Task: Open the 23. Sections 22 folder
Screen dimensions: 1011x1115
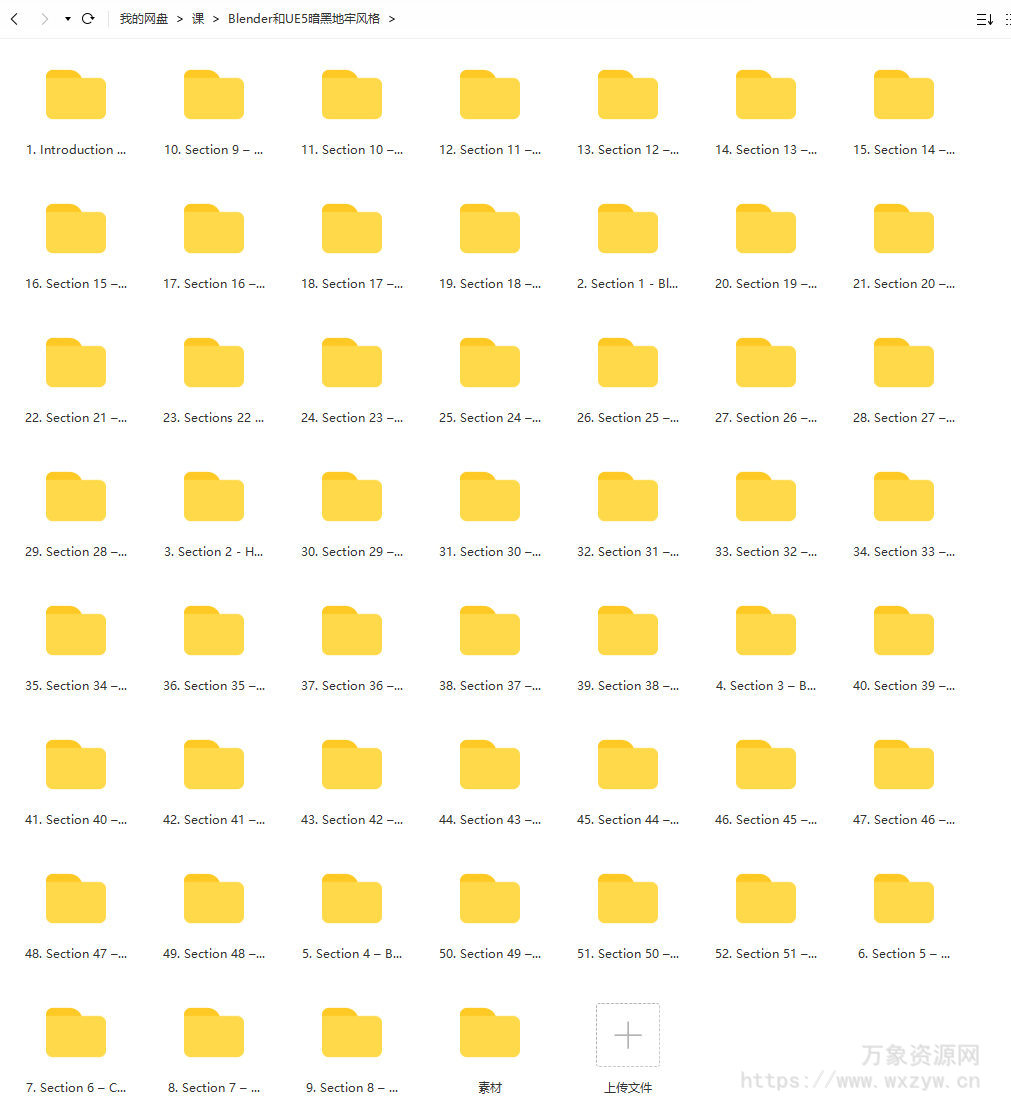Action: [214, 364]
